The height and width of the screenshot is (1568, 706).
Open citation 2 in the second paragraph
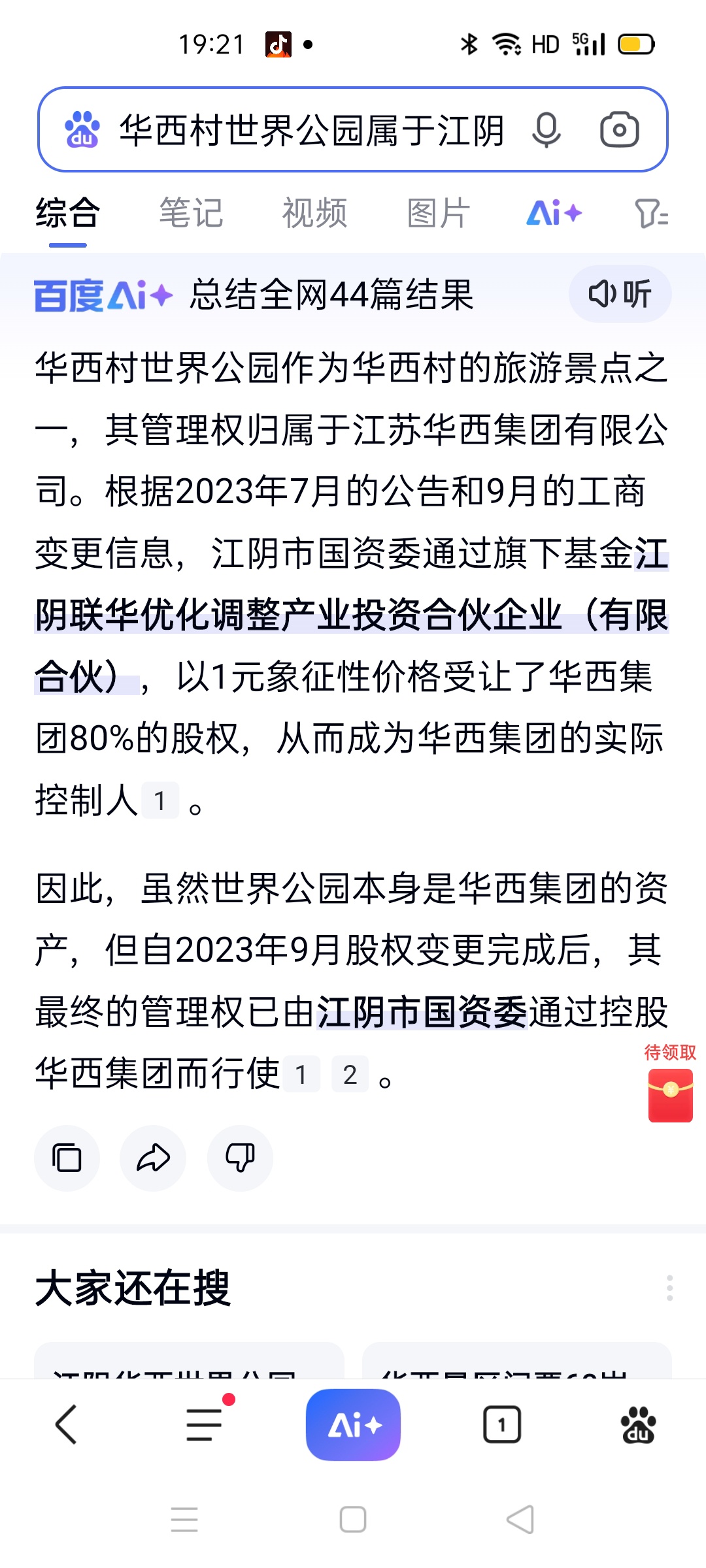pyautogui.click(x=350, y=1074)
